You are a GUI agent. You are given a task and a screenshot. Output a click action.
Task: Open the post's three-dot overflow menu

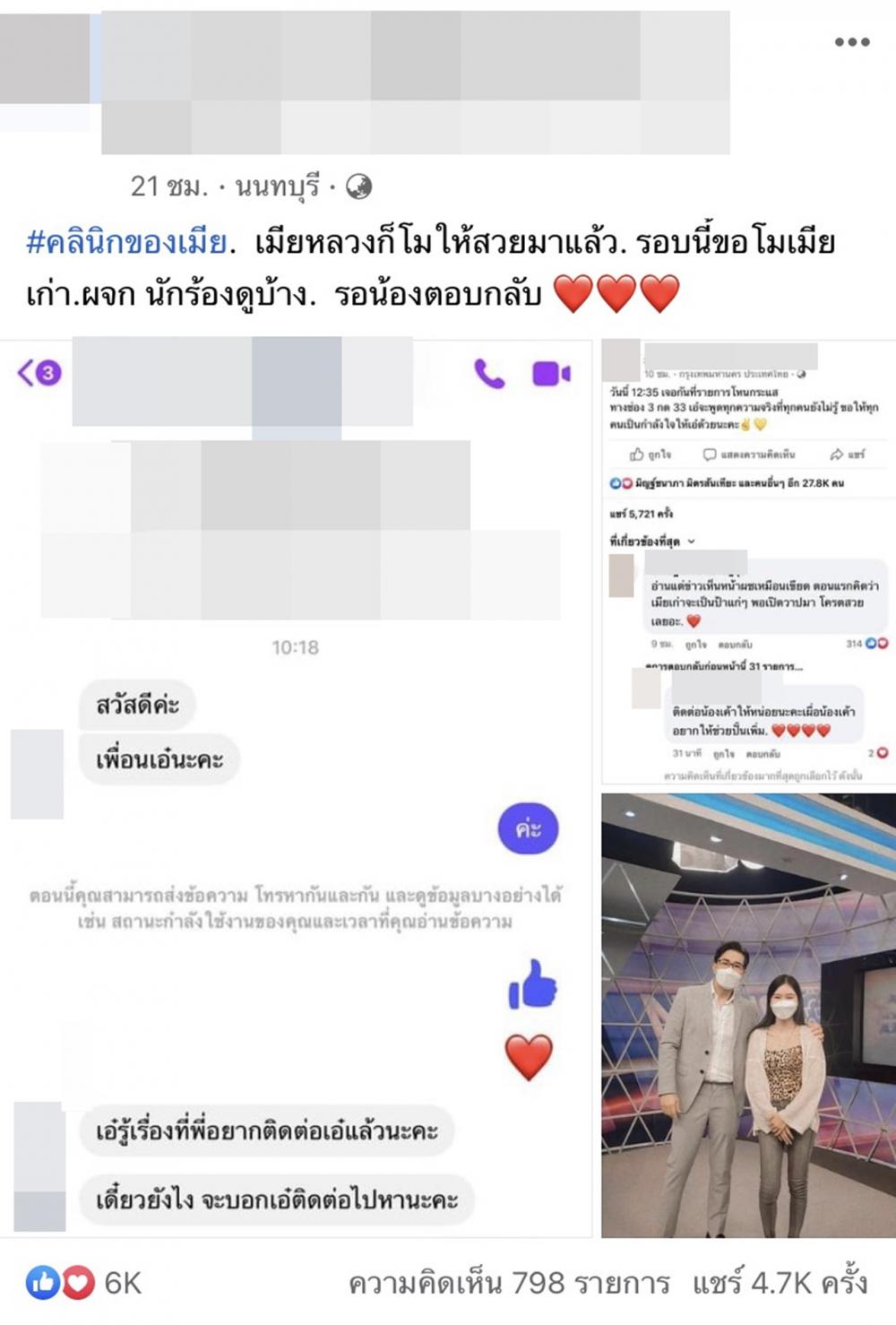pos(851,42)
